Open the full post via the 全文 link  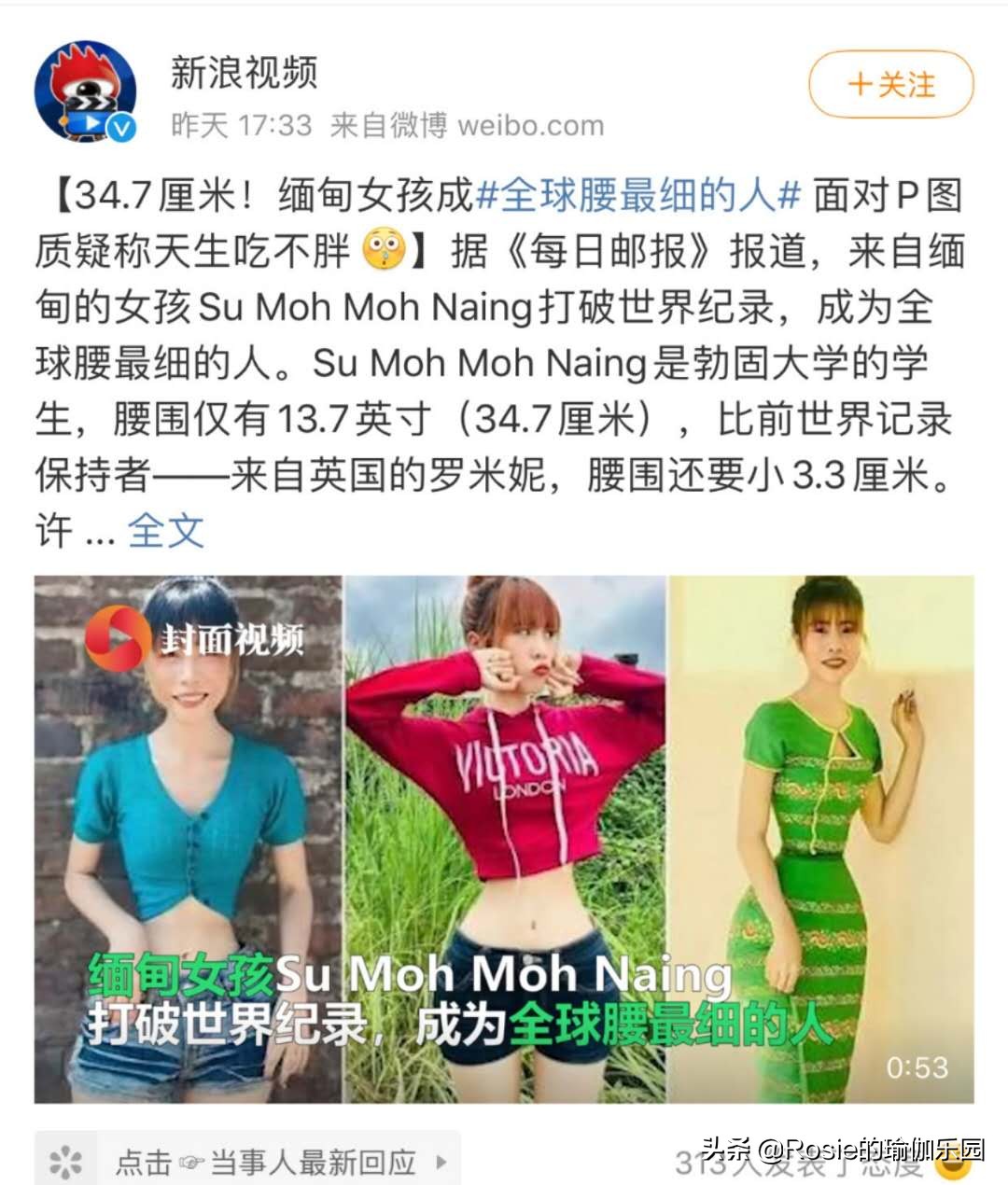click(164, 530)
